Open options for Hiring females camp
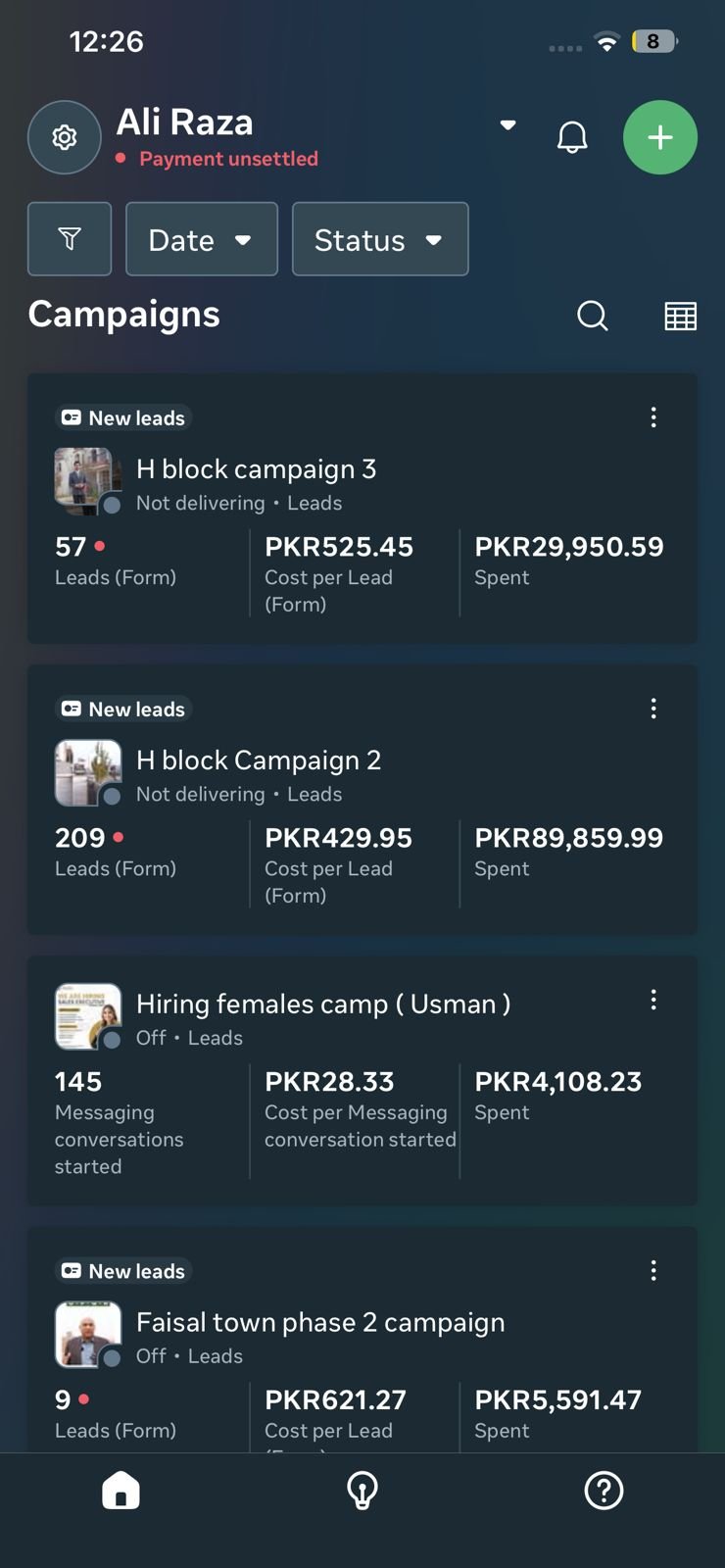 653,1000
